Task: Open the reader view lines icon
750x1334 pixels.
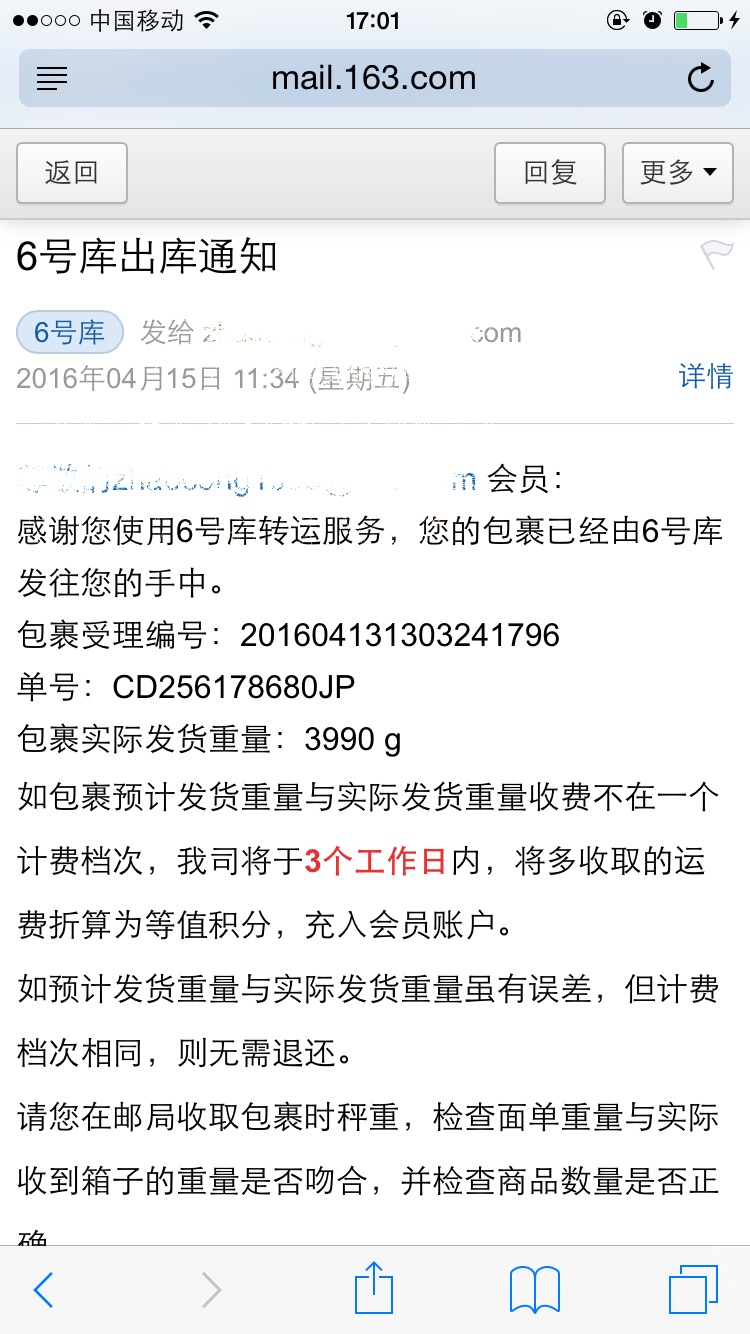Action: 52,79
